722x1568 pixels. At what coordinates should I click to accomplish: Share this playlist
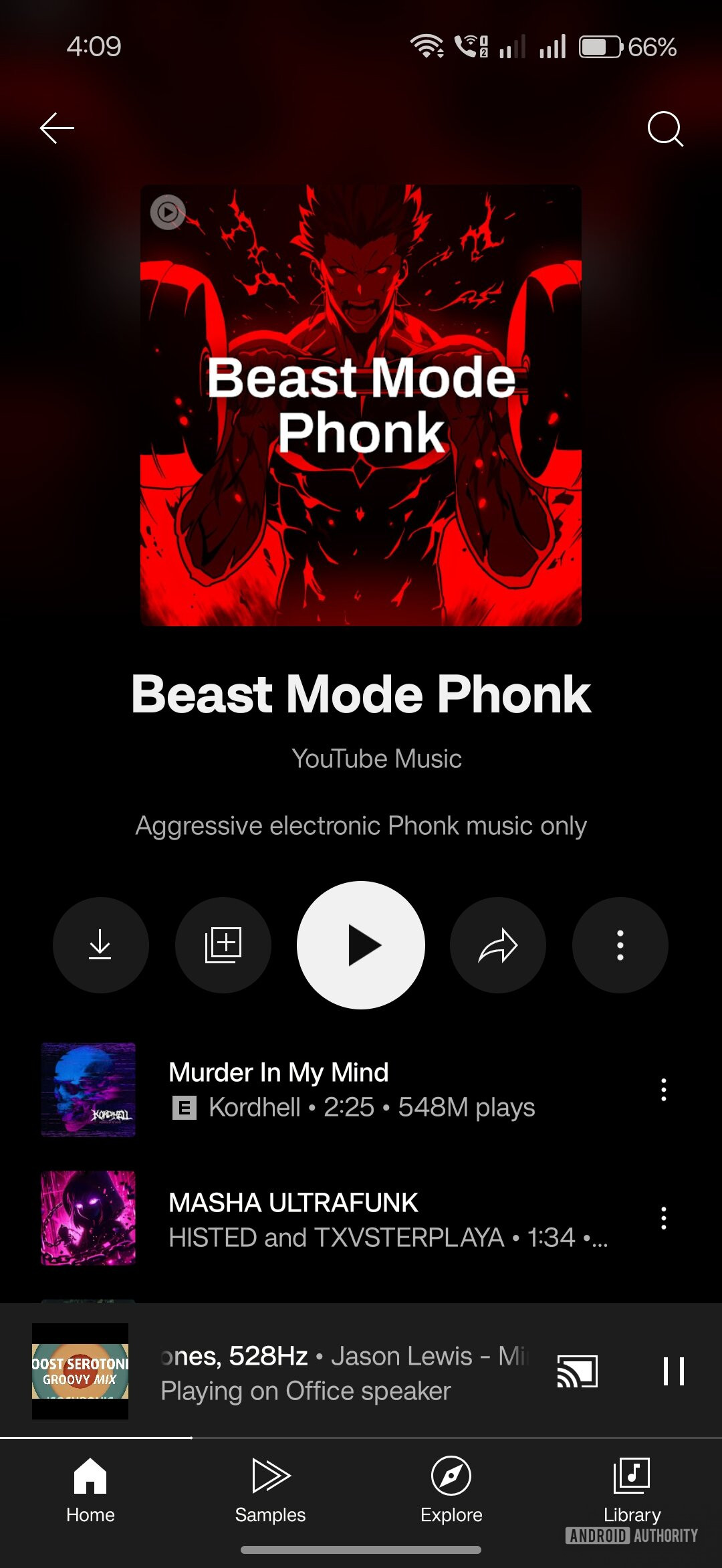pyautogui.click(x=498, y=945)
